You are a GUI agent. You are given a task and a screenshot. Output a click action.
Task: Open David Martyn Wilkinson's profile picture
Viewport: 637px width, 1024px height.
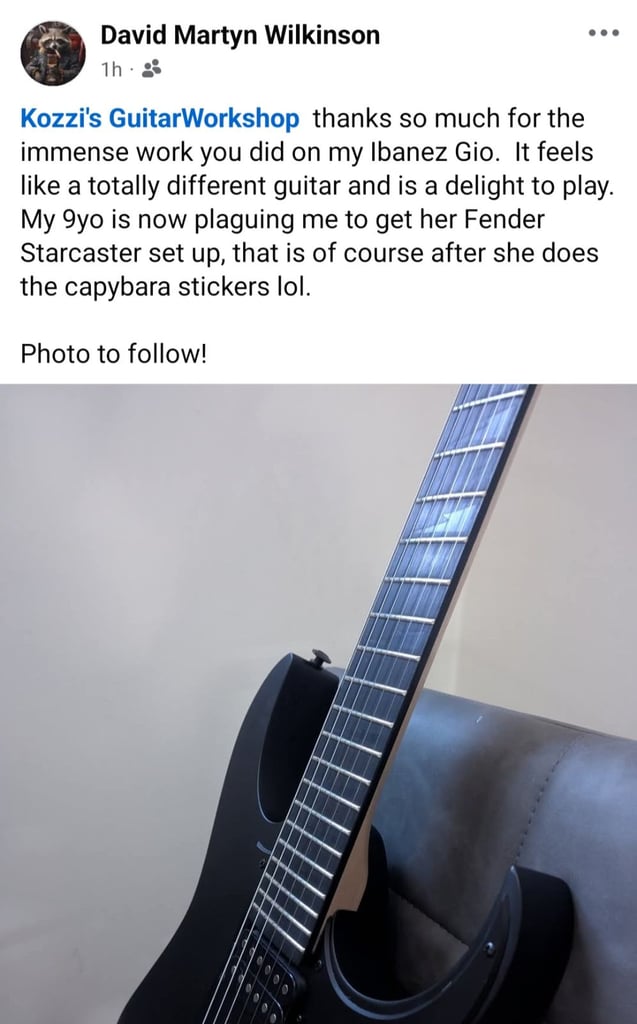click(54, 53)
